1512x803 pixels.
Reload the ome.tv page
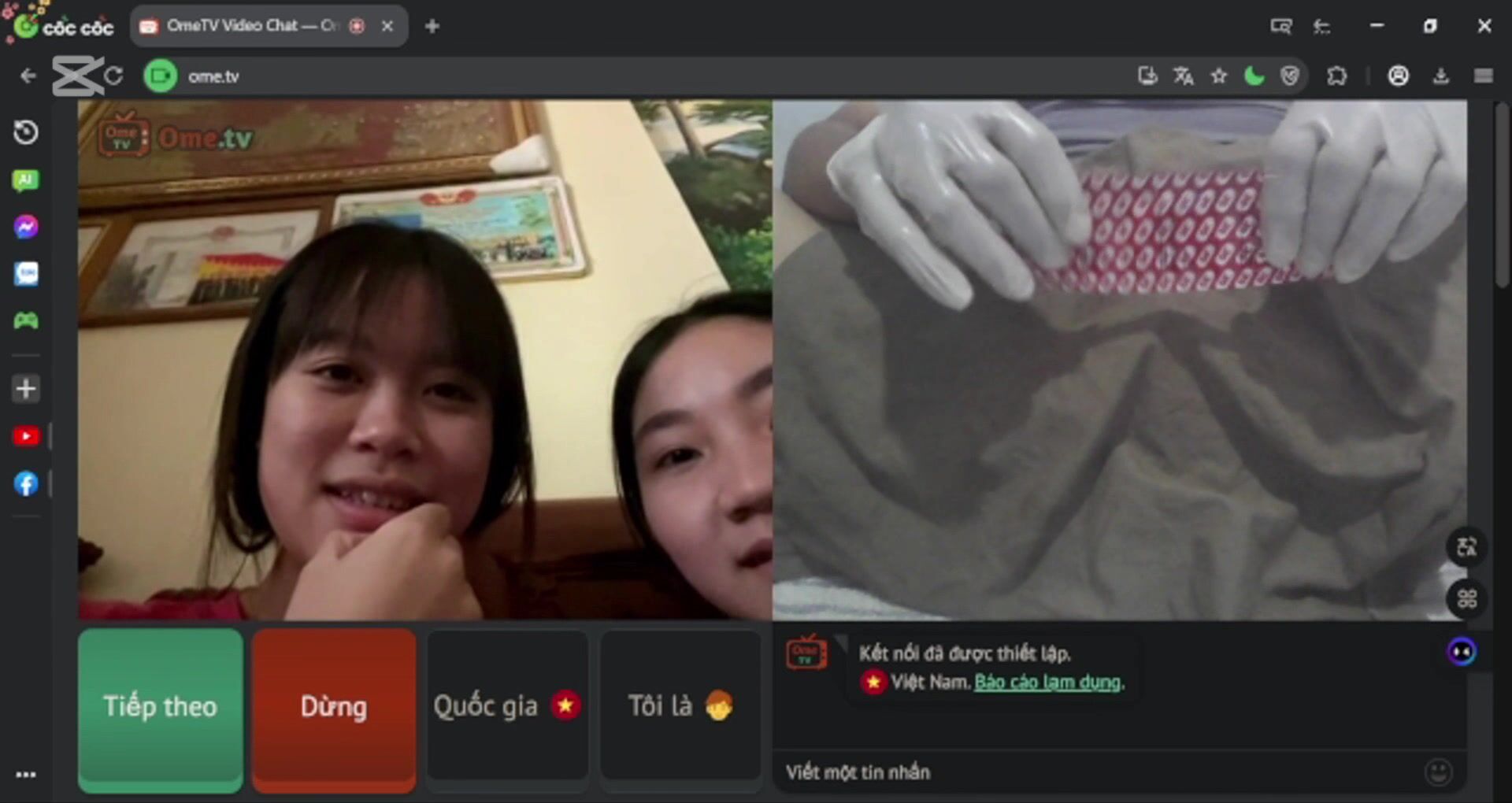(113, 76)
